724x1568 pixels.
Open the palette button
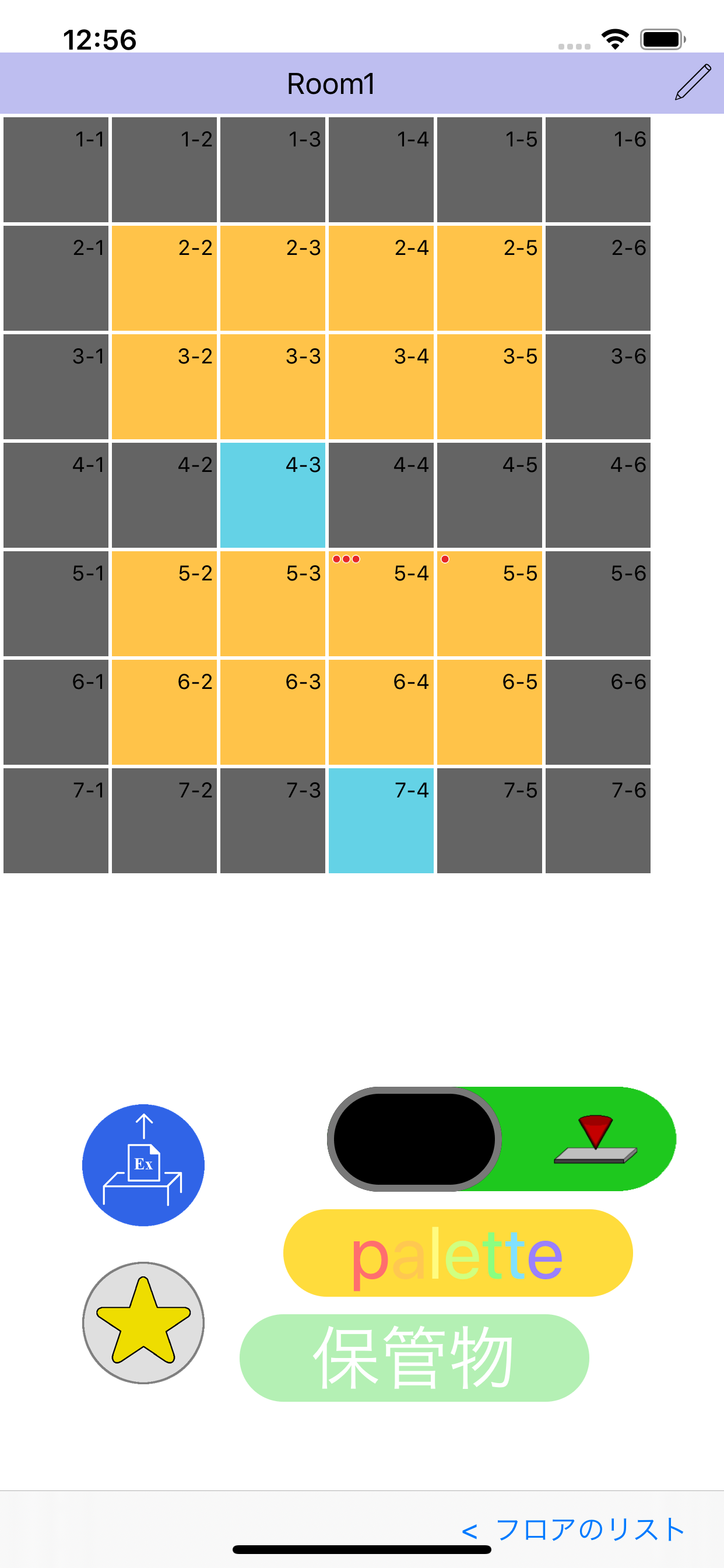pos(458,1252)
